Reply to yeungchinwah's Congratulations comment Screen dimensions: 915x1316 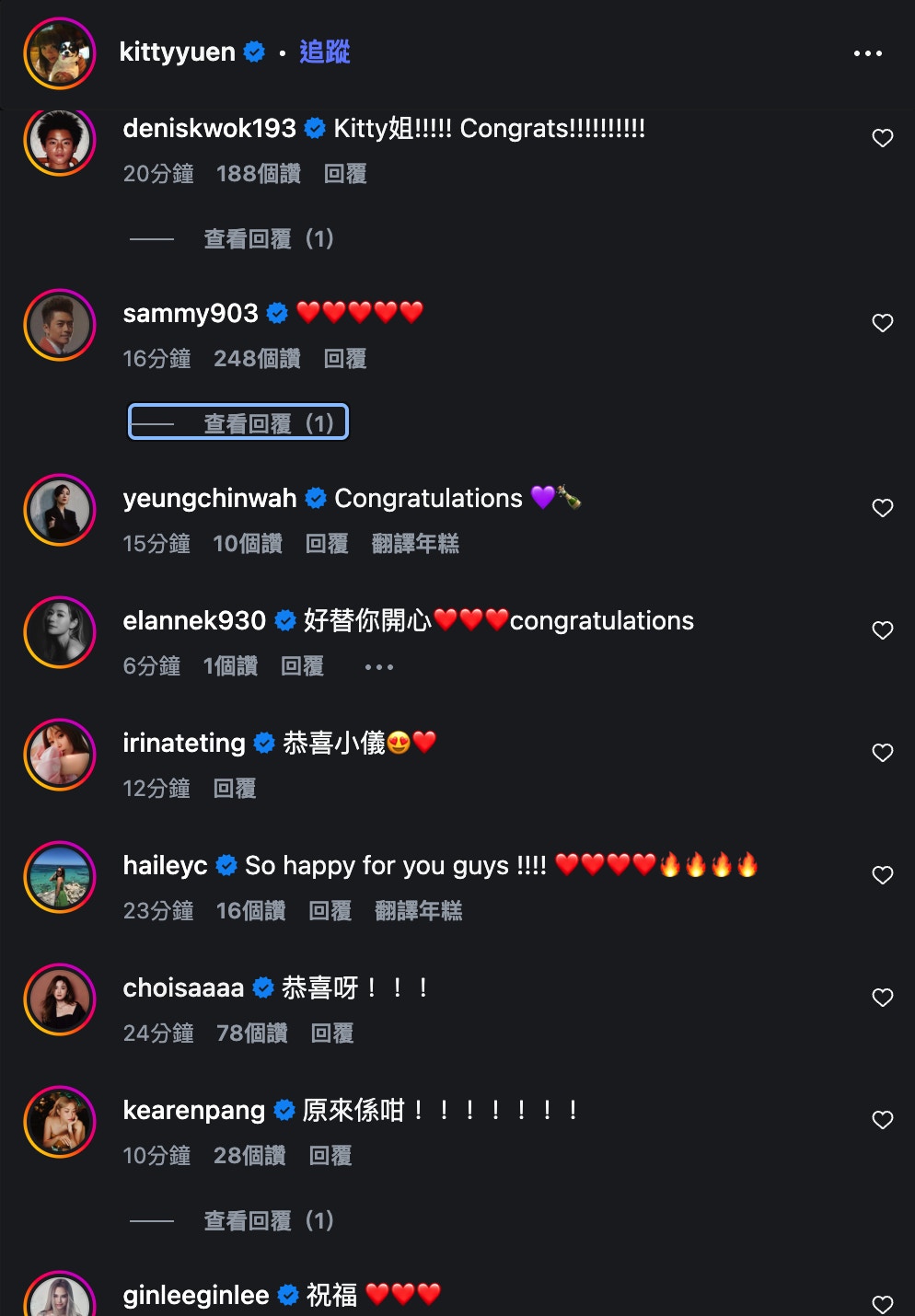pyautogui.click(x=327, y=544)
